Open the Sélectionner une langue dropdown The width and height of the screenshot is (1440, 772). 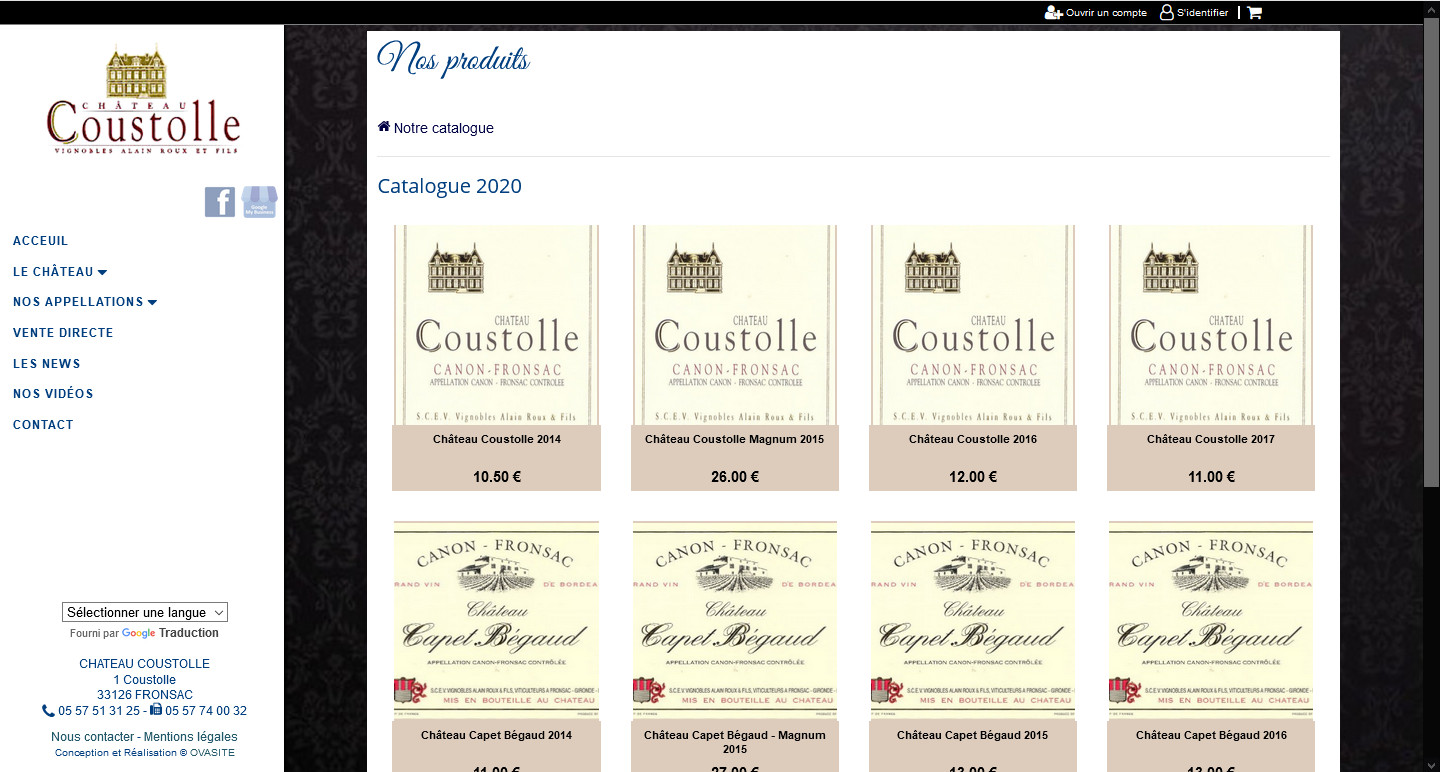point(145,612)
